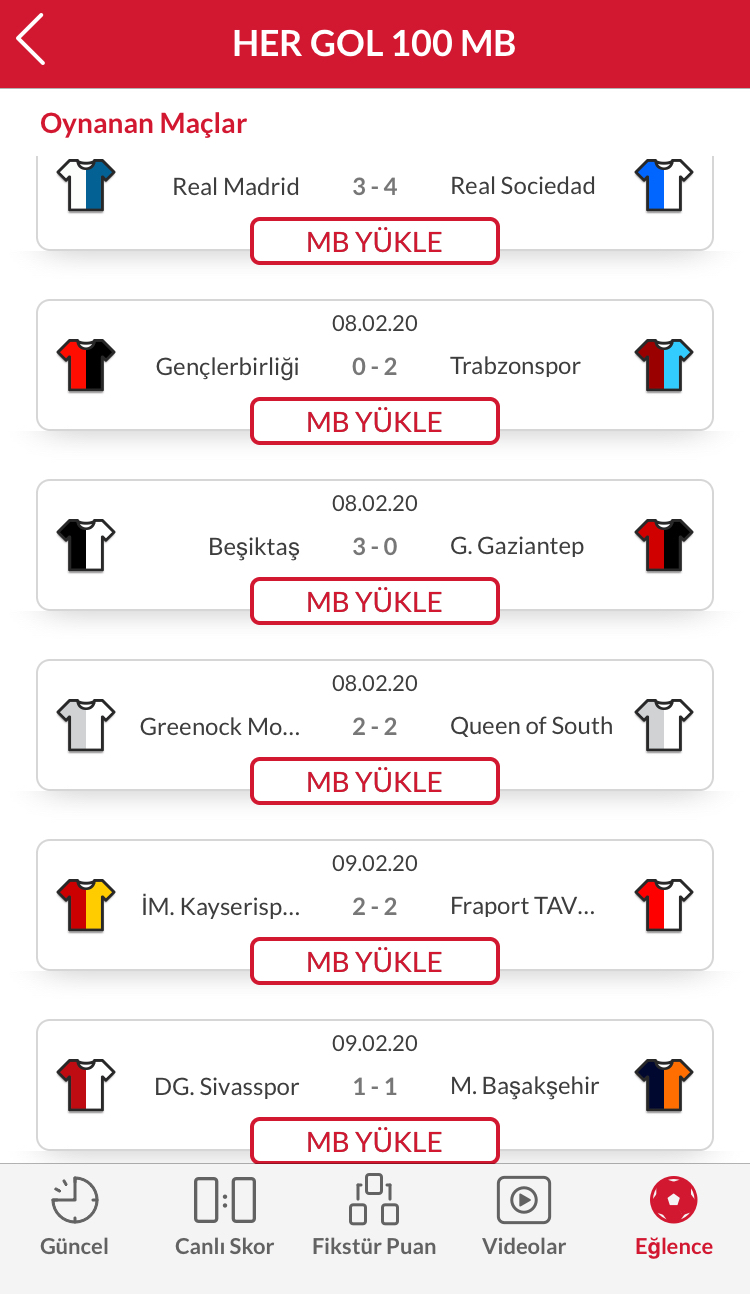
Task: Tap MB YÜKLE under İM. Kayserispor match
Action: [x=374, y=961]
